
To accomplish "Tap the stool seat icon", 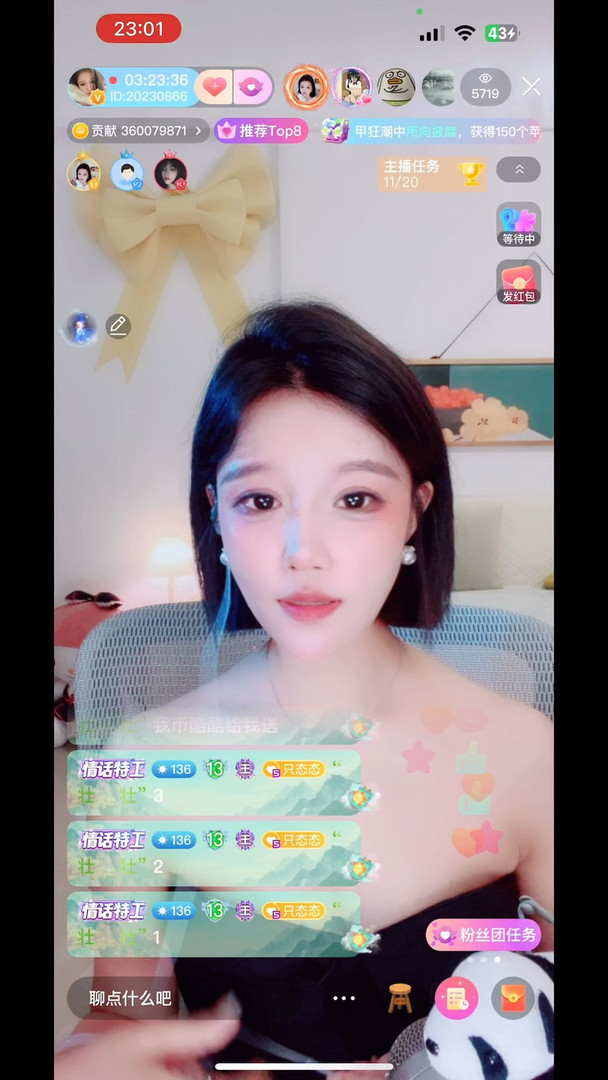I will click(400, 997).
